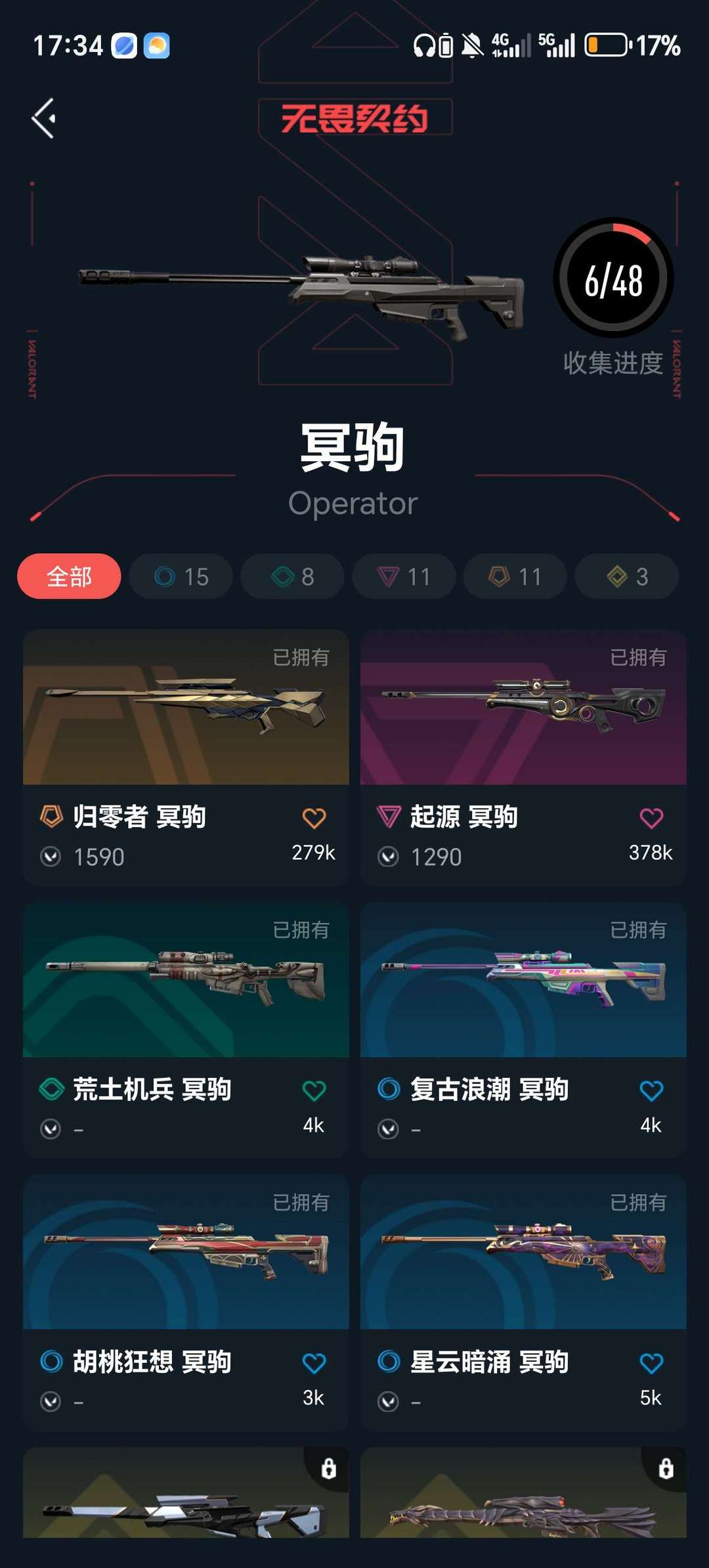Open the 复古浪潮 冥驹 skin card
This screenshot has height=1568, width=709.
coord(523,1030)
